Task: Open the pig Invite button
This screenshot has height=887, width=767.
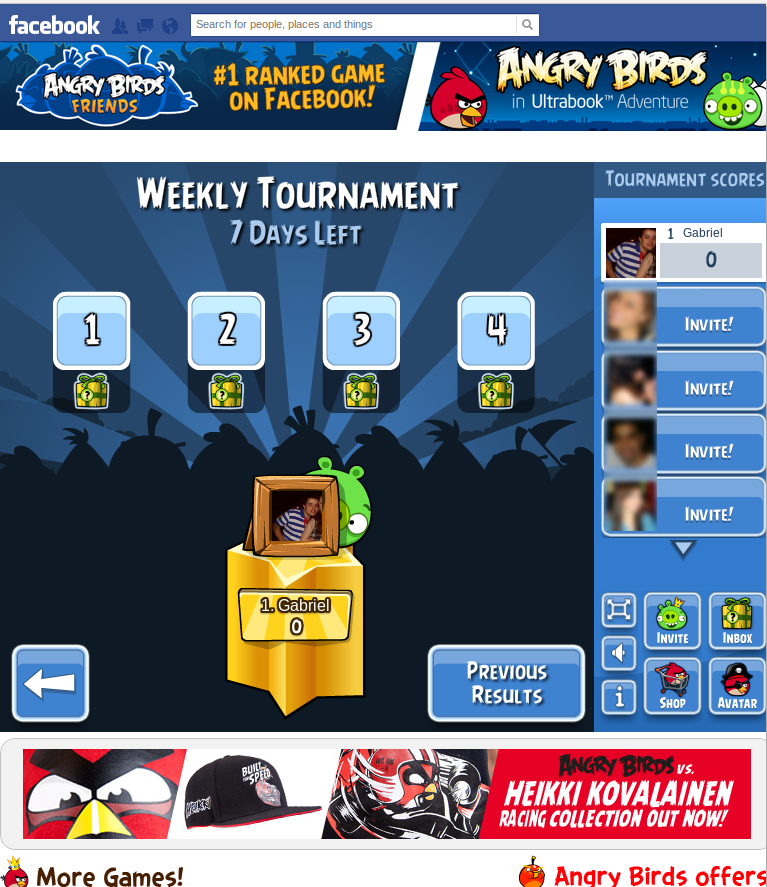Action: [672, 621]
